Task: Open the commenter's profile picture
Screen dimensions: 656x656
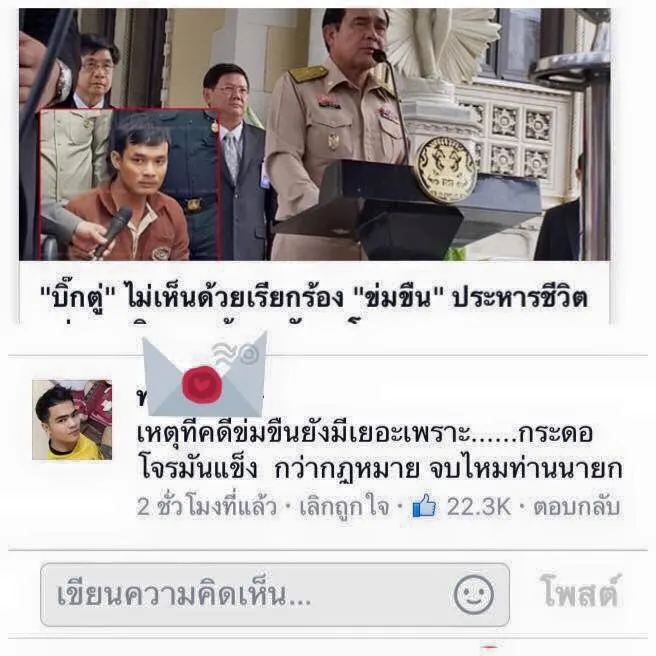Action: coord(71,420)
